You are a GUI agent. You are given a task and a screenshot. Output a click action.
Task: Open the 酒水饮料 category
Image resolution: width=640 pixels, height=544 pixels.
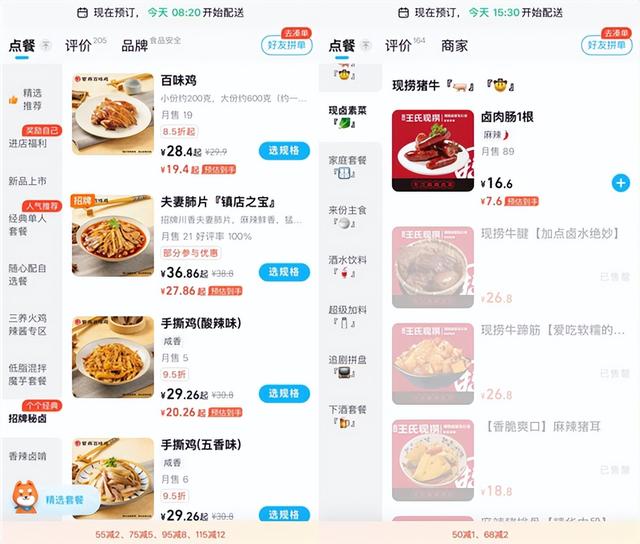[x=347, y=265]
